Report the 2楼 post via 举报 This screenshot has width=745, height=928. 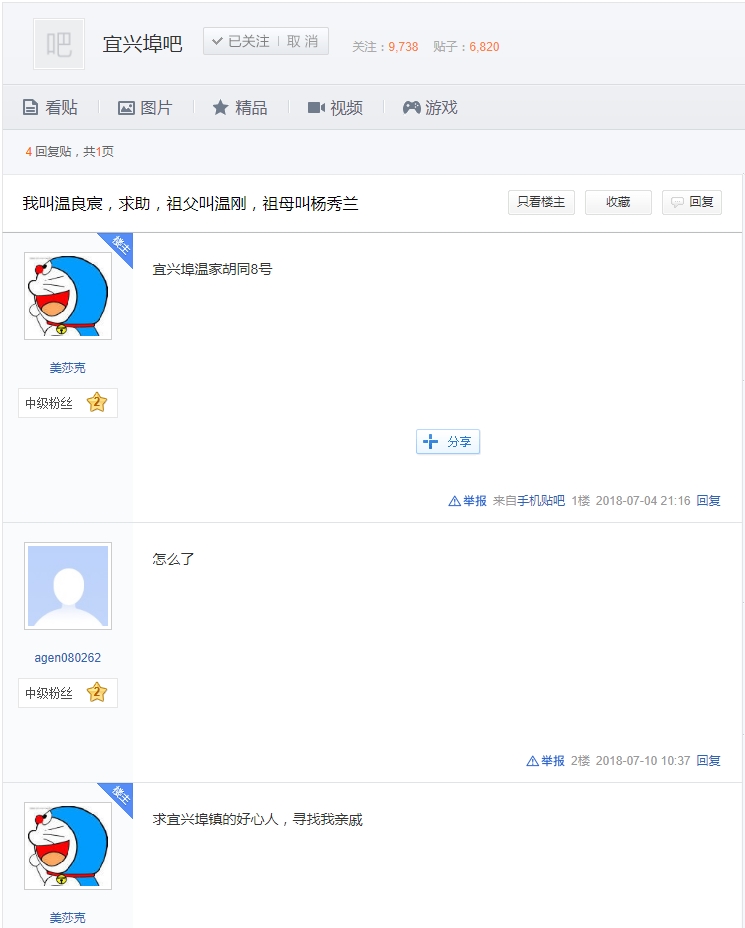click(x=546, y=761)
